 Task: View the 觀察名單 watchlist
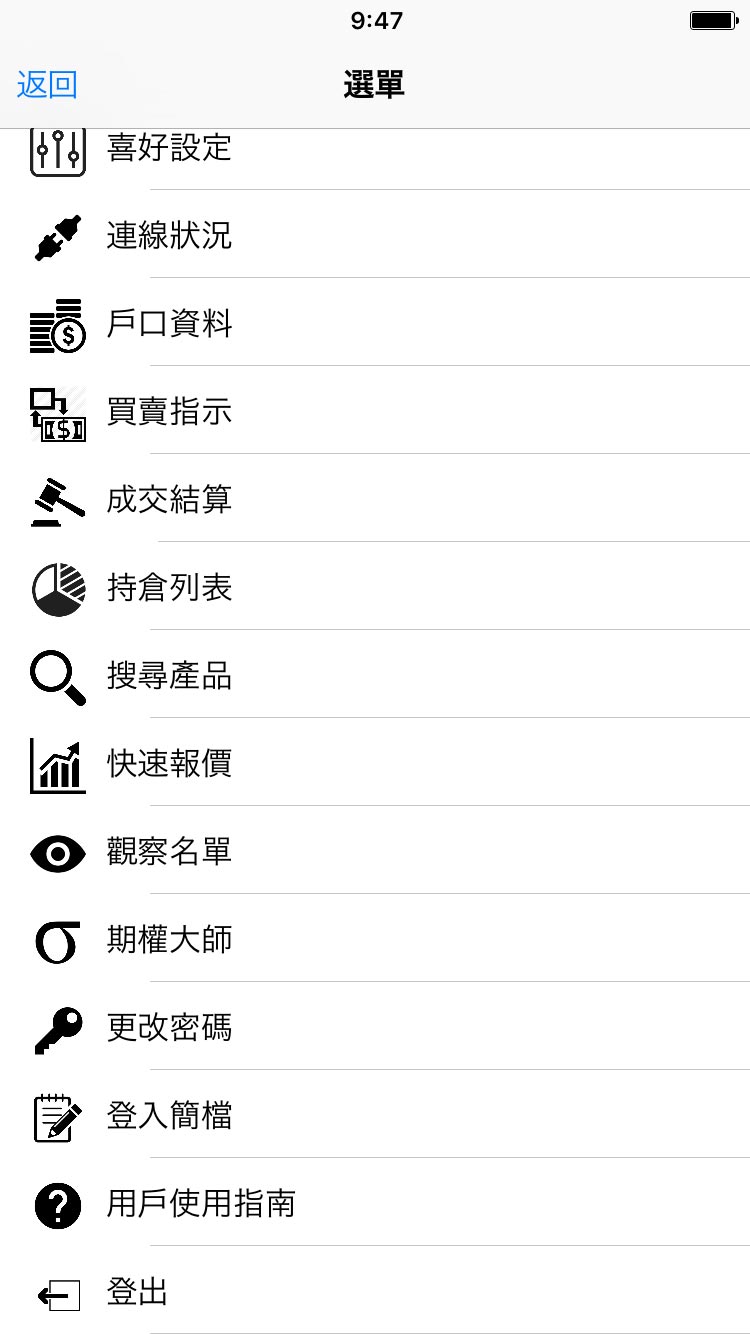click(x=375, y=850)
